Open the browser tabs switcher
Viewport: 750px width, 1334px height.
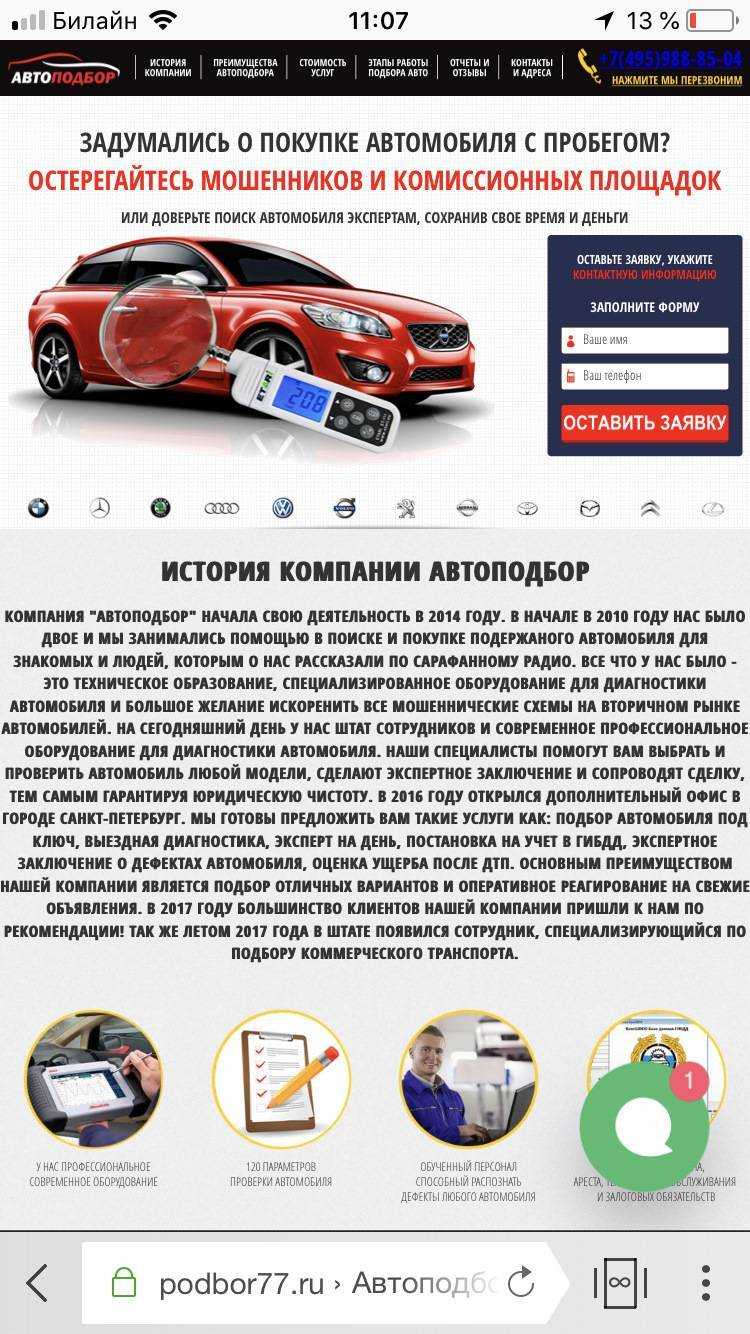pyautogui.click(x=620, y=1283)
